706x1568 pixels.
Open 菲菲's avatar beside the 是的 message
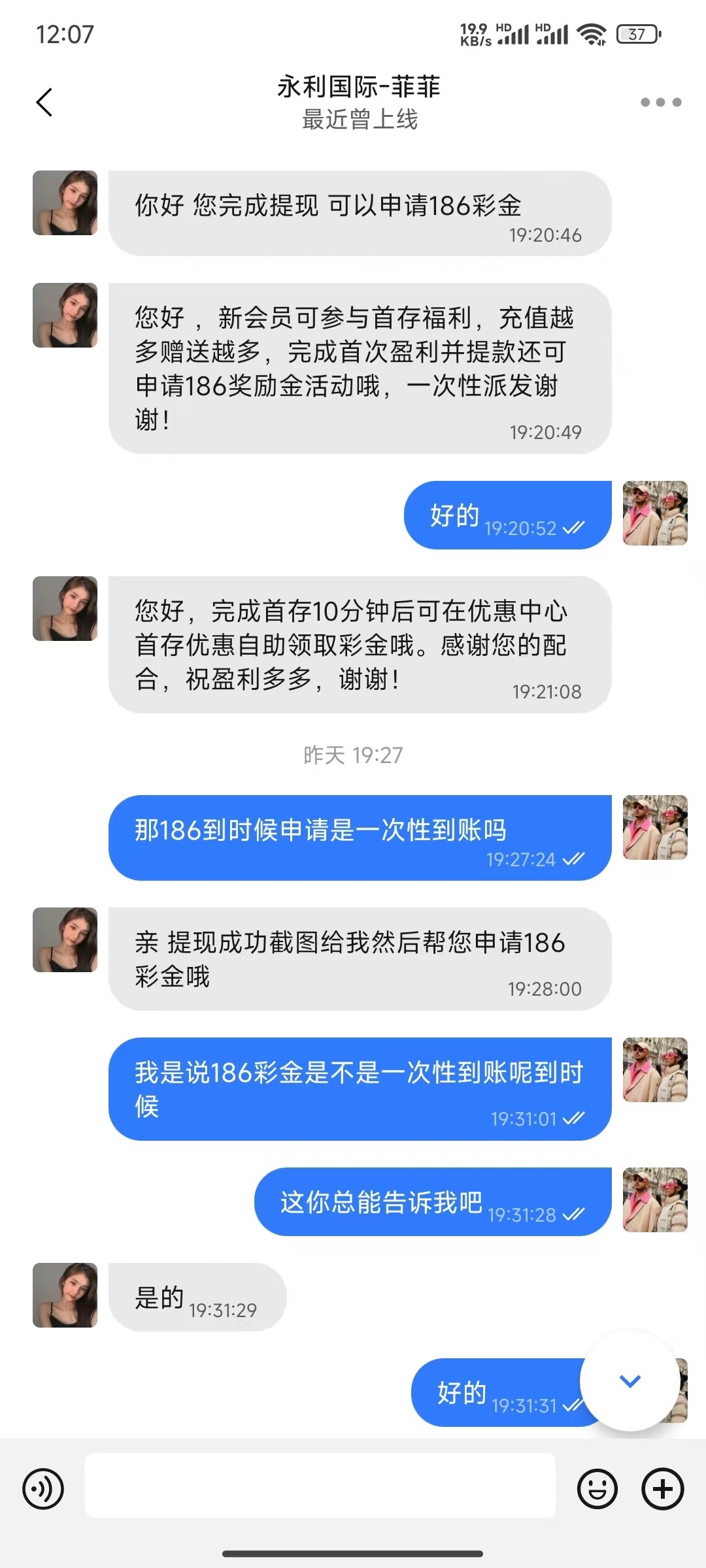tap(65, 1295)
